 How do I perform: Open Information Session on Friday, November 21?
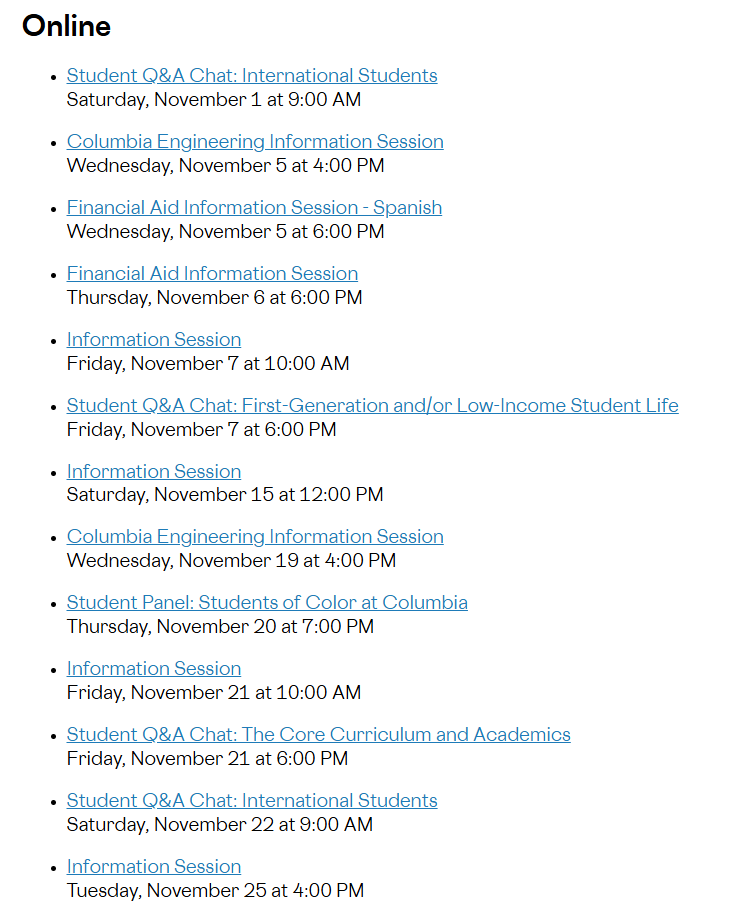coord(154,669)
